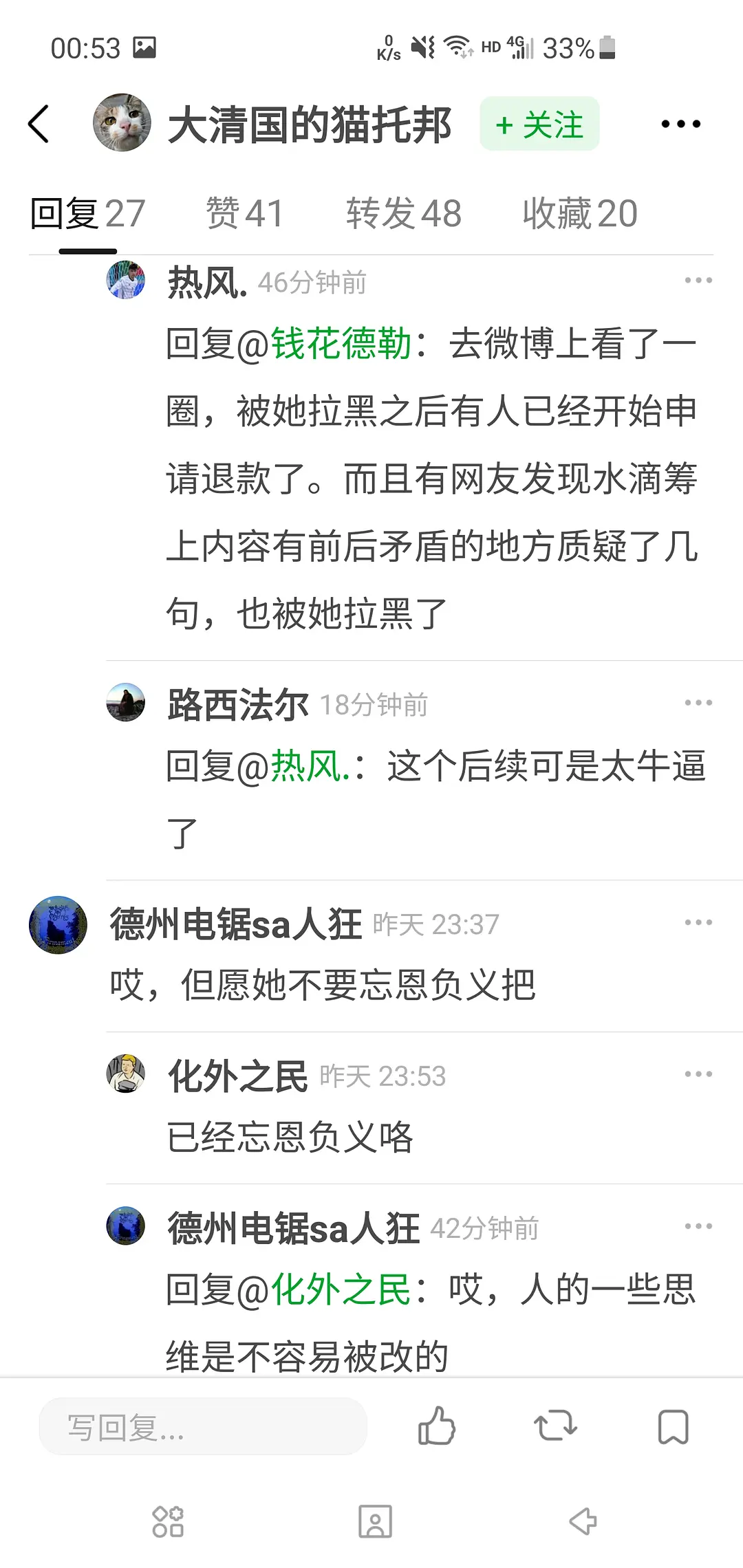743x1568 pixels.
Task: Select the 回复 27 tab
Action: click(87, 213)
